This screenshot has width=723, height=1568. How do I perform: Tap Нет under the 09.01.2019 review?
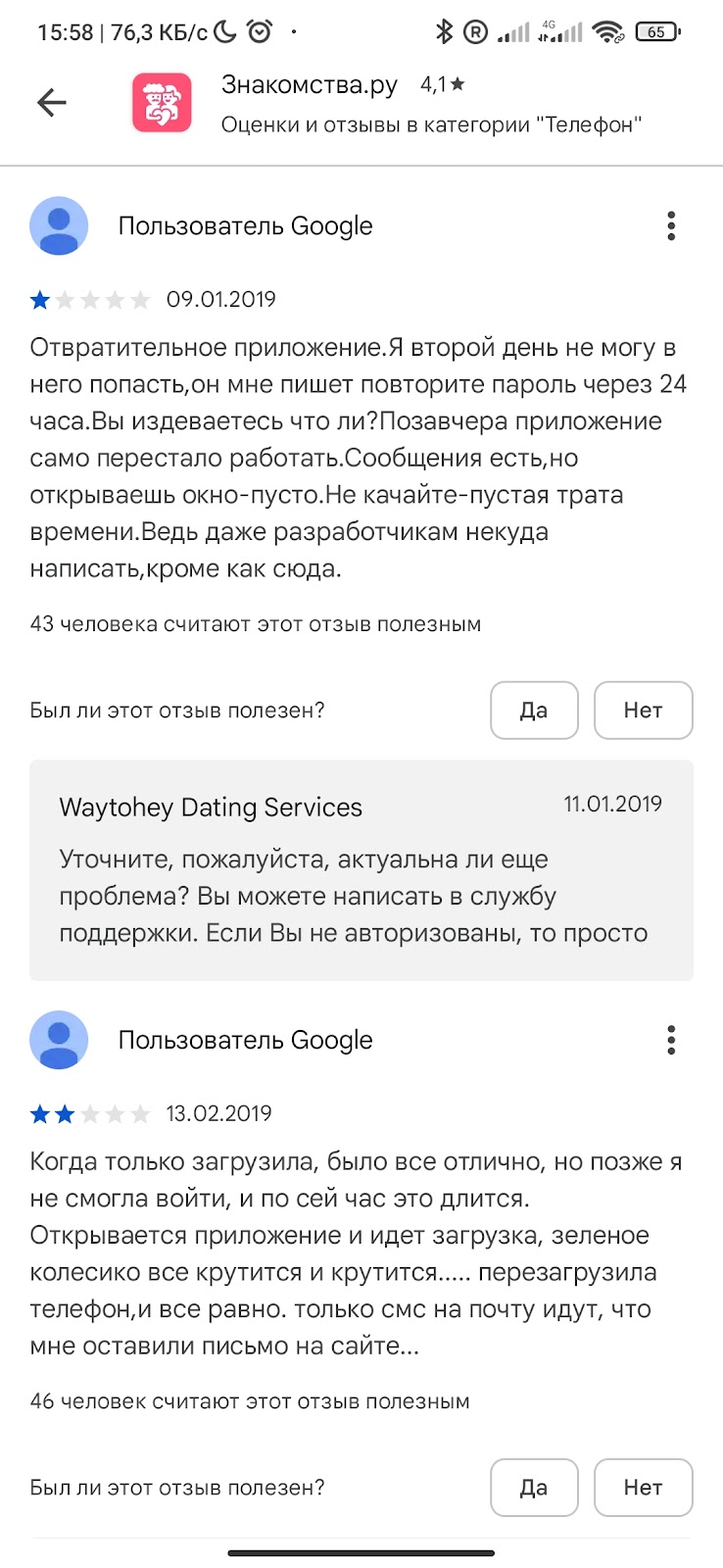643,710
